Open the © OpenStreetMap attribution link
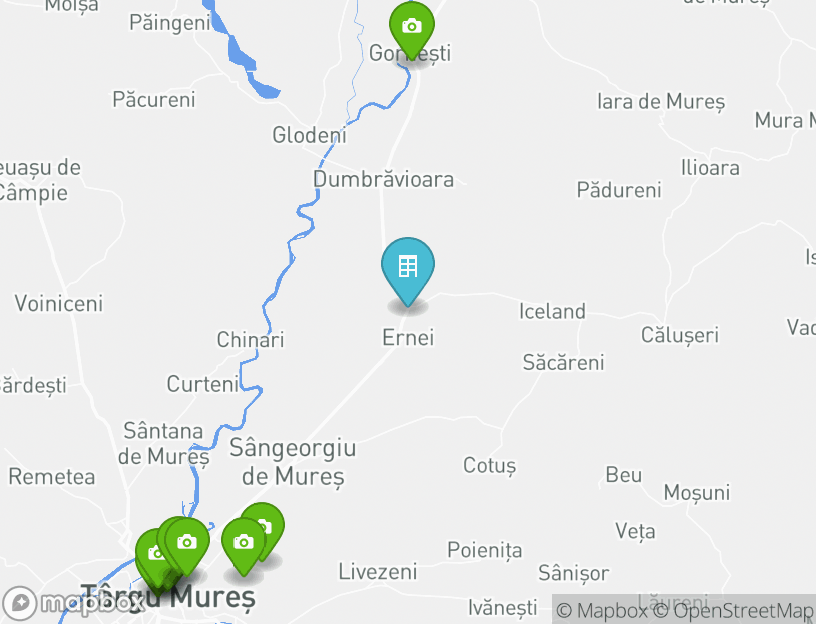 734,610
